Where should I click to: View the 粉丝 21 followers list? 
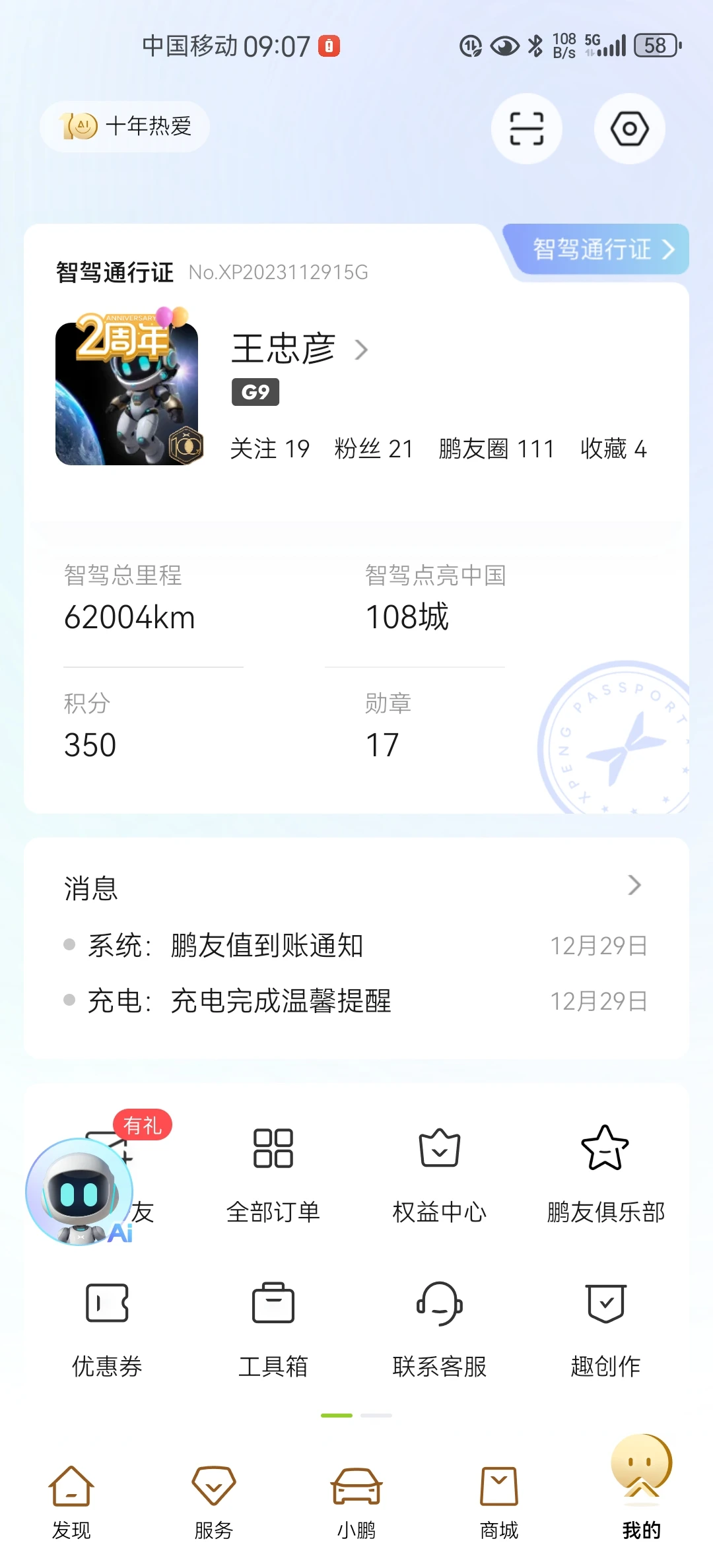(373, 449)
